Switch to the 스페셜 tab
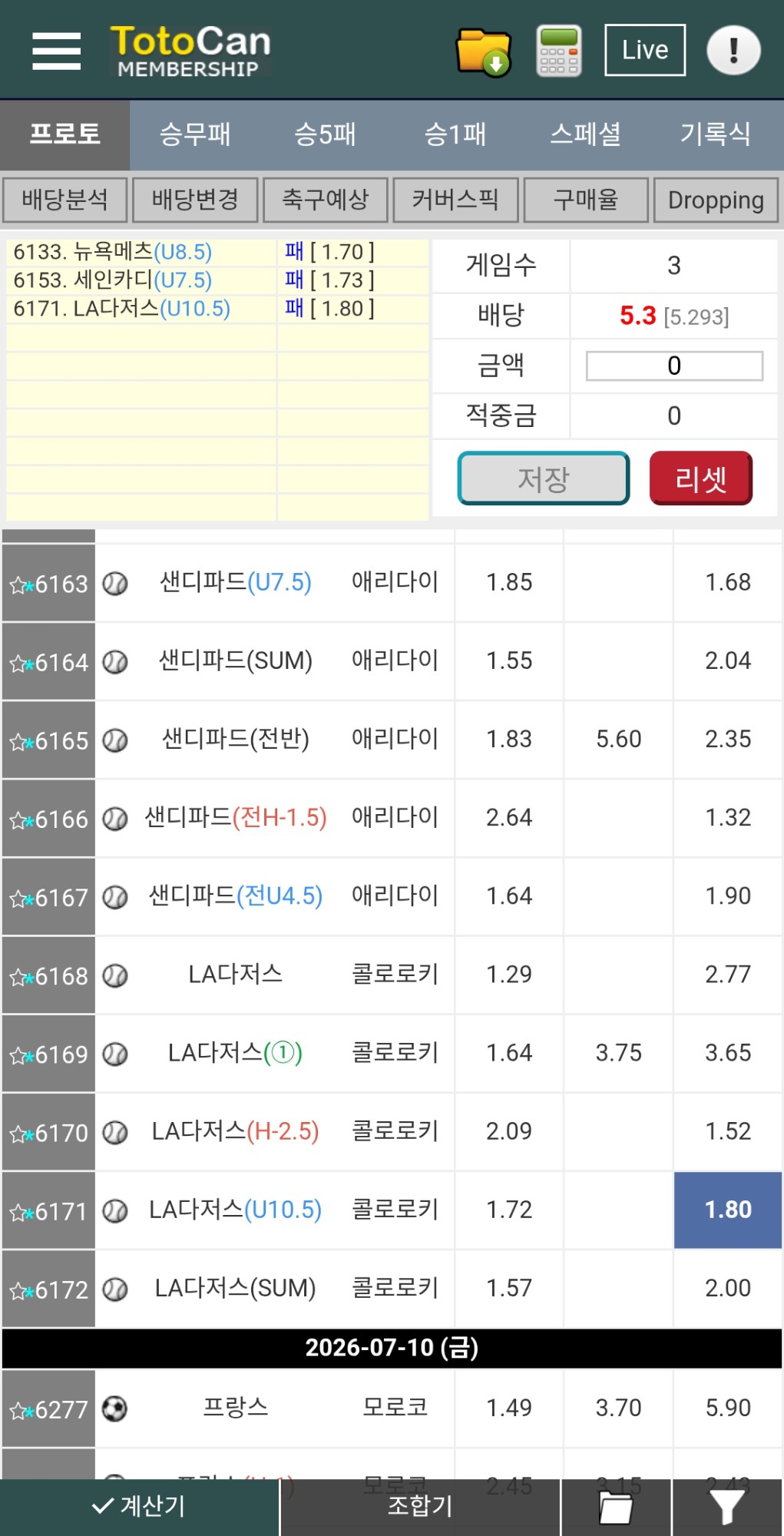This screenshot has width=784, height=1536. click(x=585, y=134)
